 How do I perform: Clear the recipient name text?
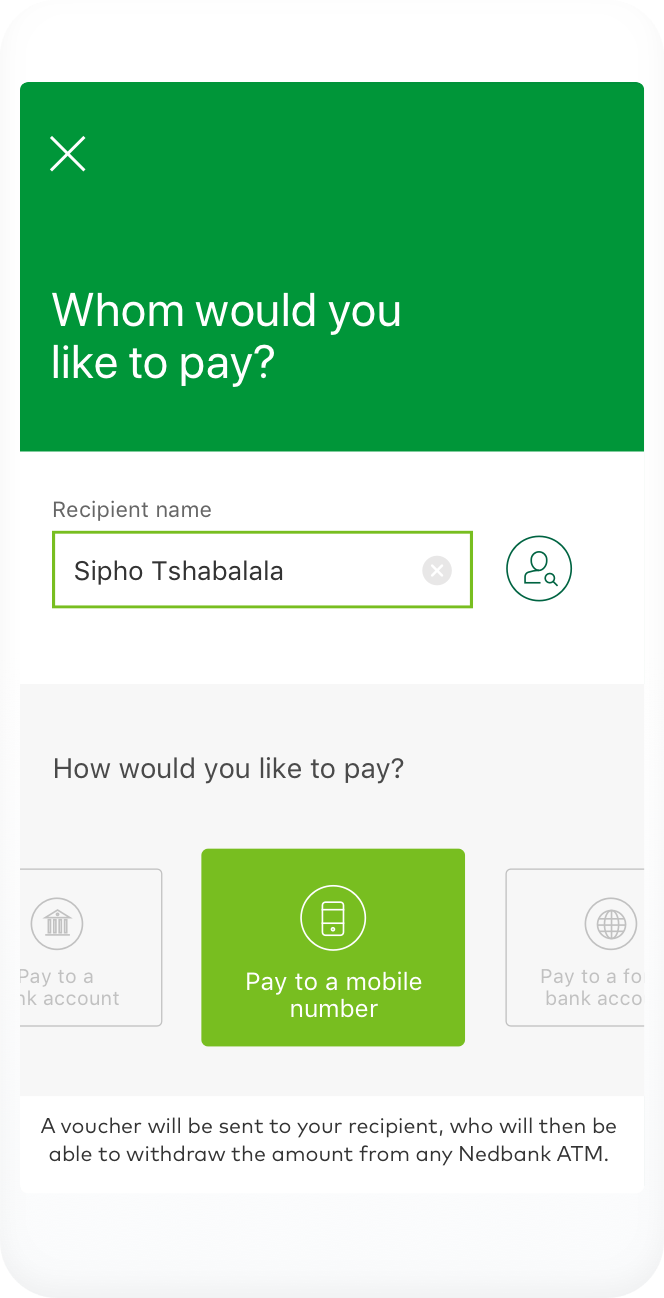tap(437, 571)
